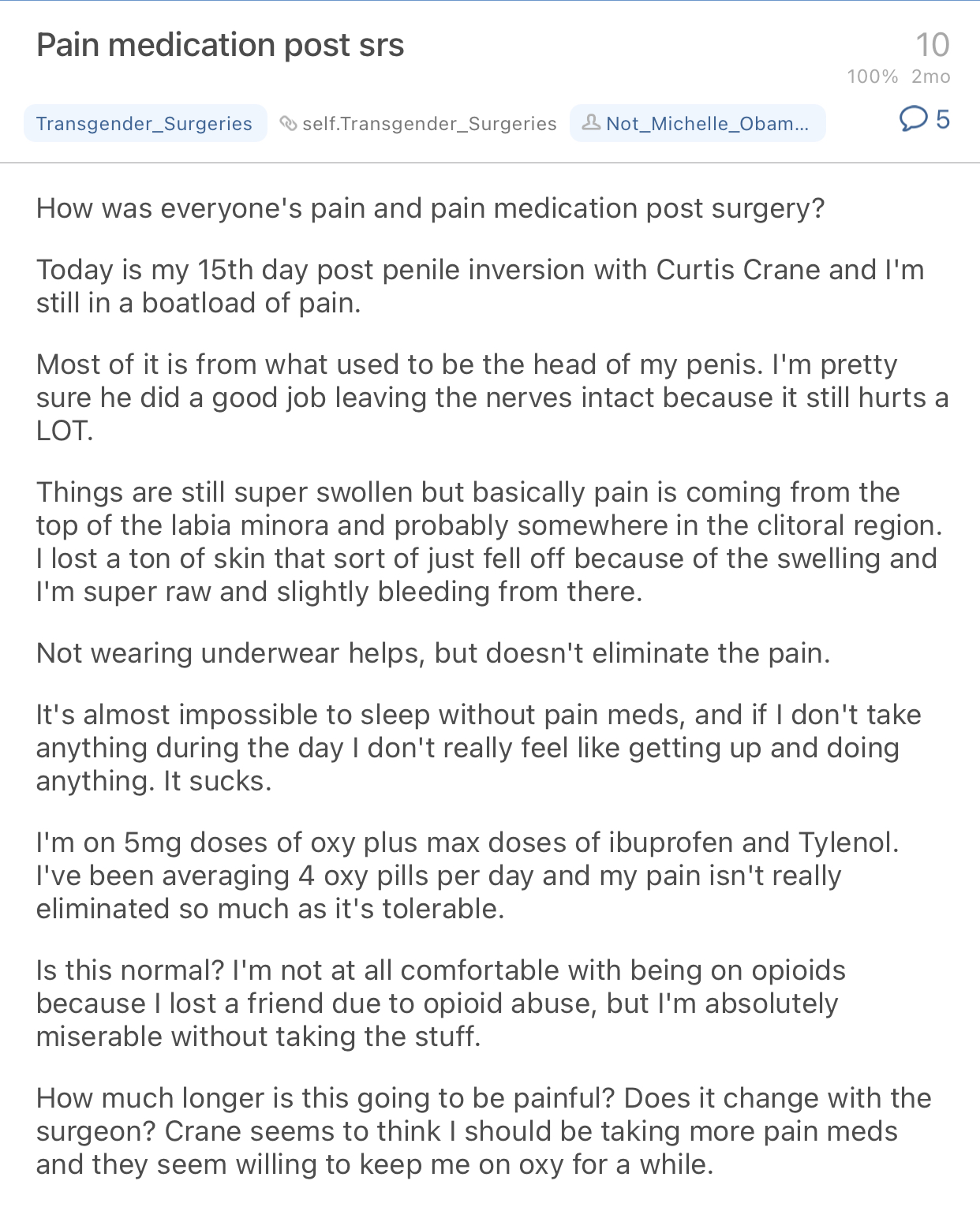Open the Transgender_Surgeries subreddit chip
Image resolution: width=980 pixels, height=1207 pixels.
pos(144,124)
